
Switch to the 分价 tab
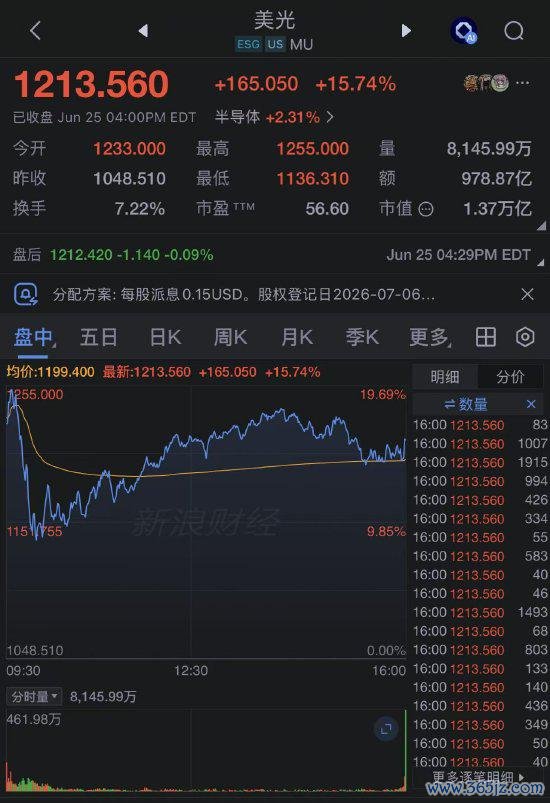510,377
